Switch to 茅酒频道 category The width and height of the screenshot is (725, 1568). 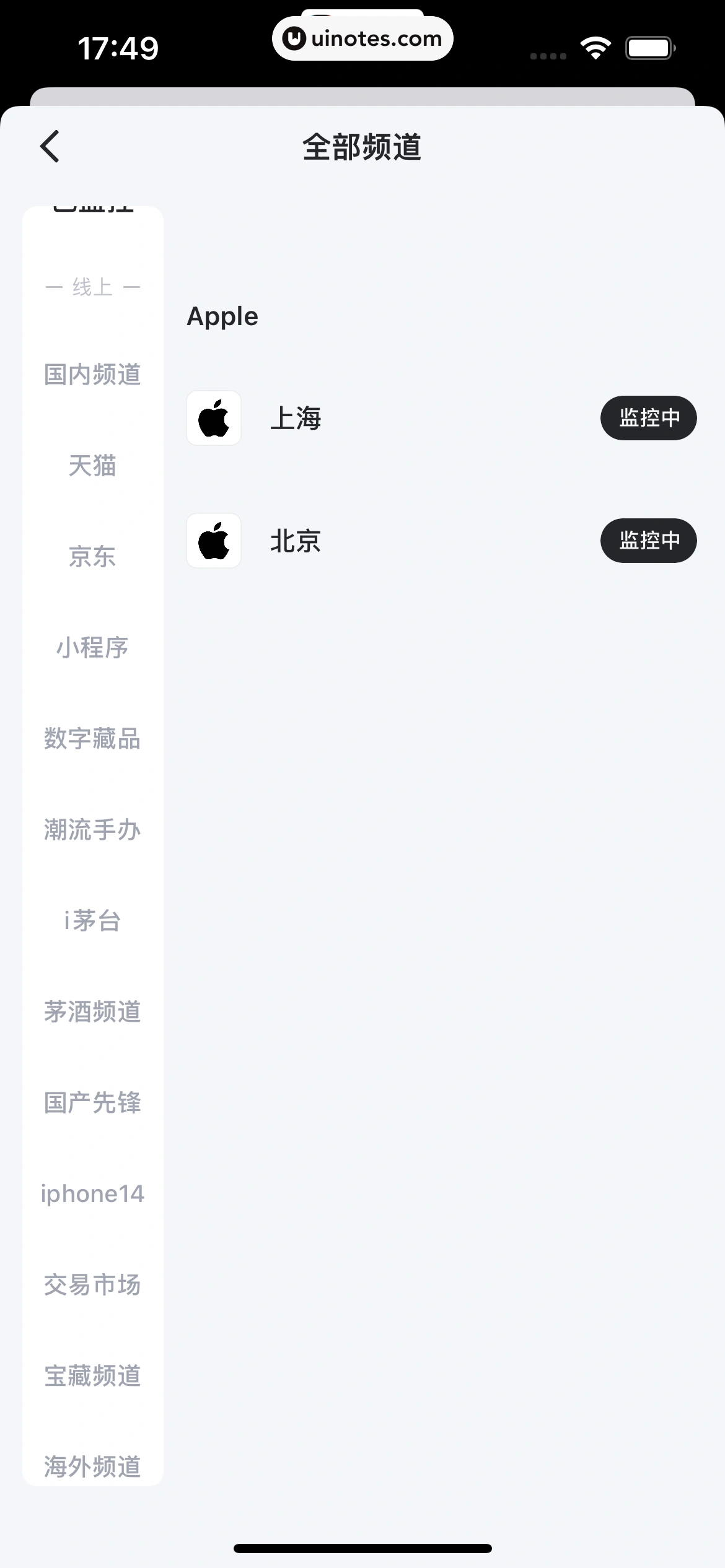point(92,1012)
